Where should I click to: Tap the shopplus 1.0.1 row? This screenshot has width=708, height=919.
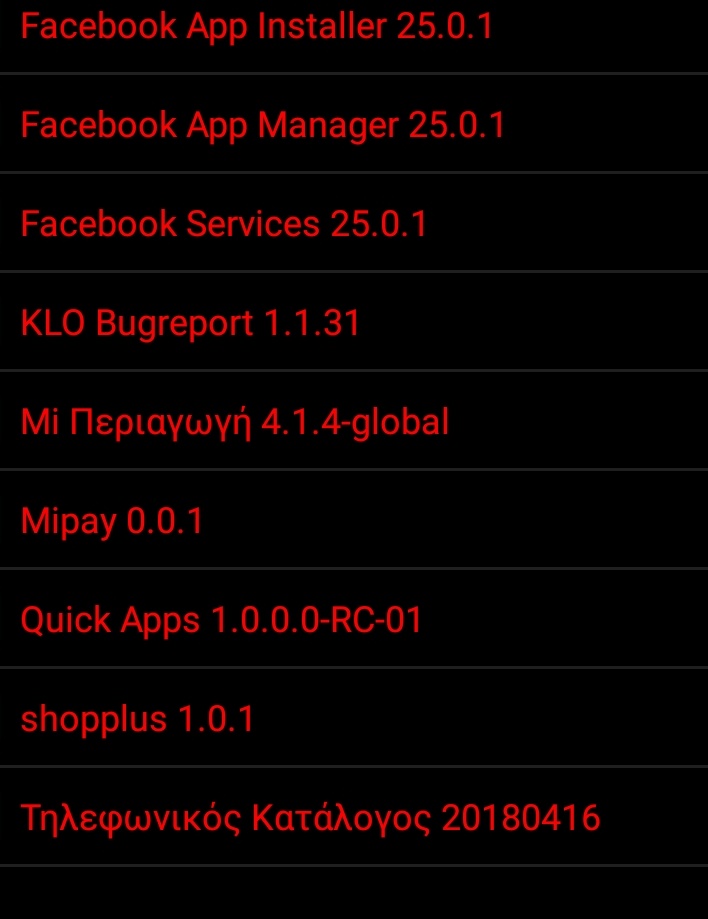click(137, 719)
